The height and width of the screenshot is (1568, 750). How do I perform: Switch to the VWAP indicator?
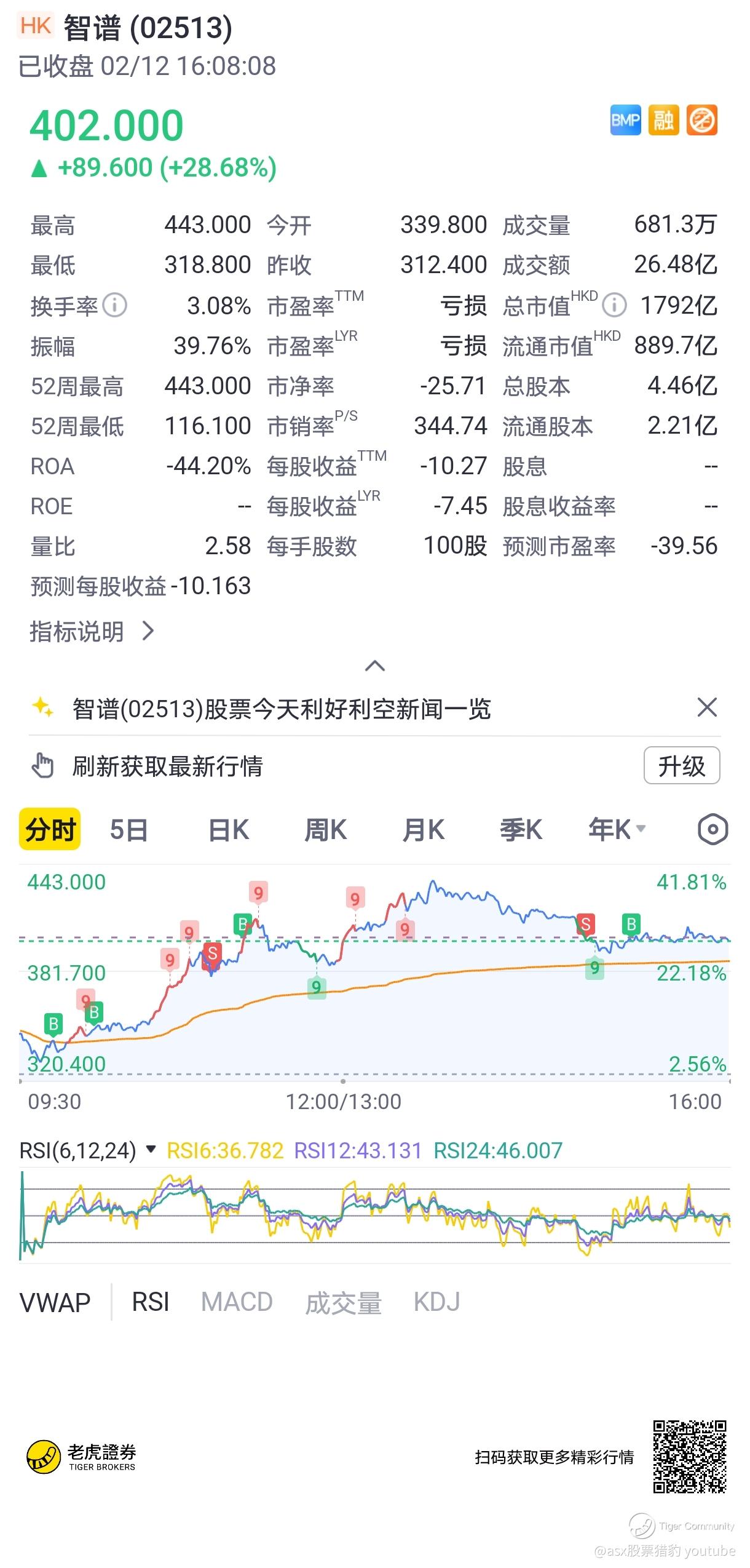55,1303
